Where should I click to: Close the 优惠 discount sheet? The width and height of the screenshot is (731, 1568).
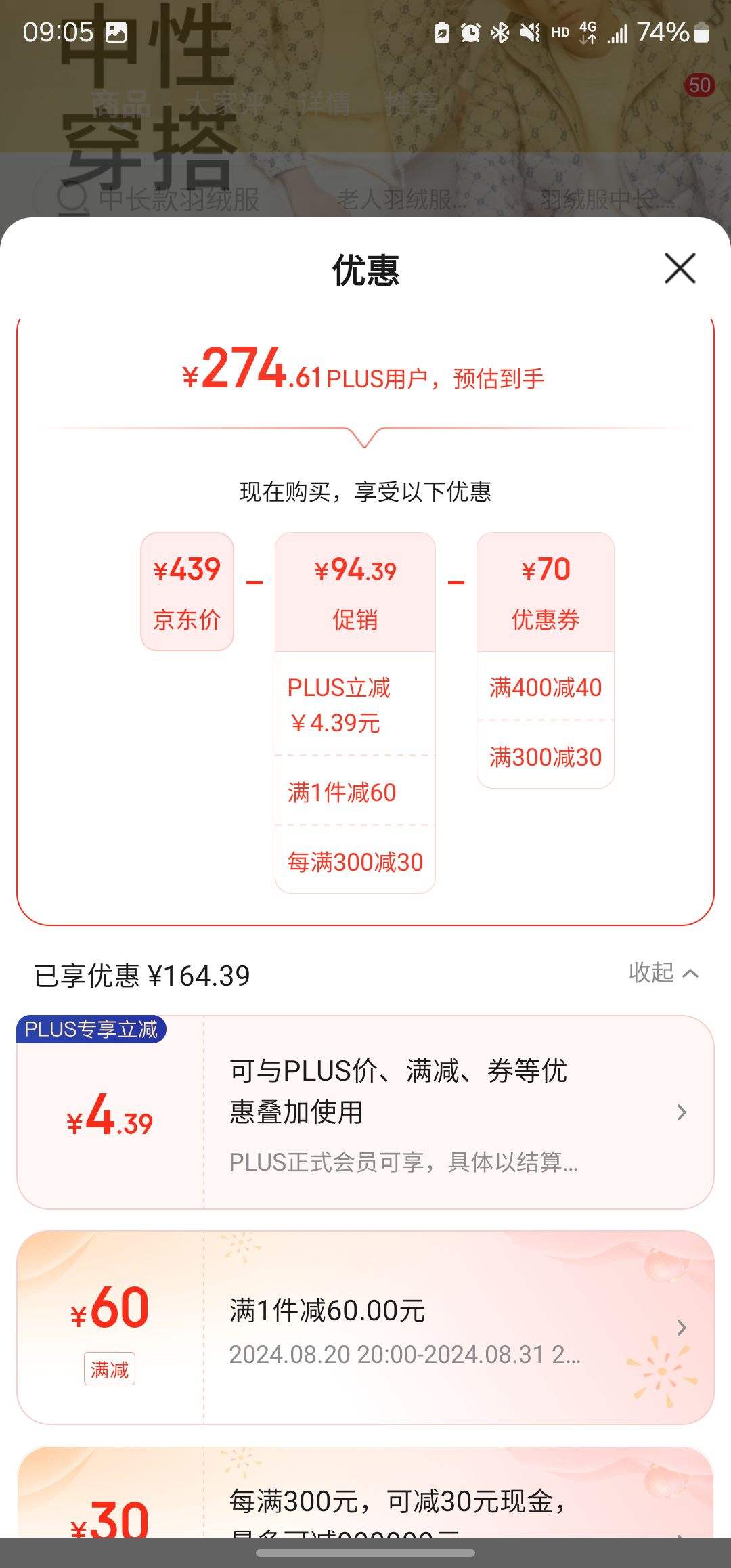pyautogui.click(x=680, y=269)
